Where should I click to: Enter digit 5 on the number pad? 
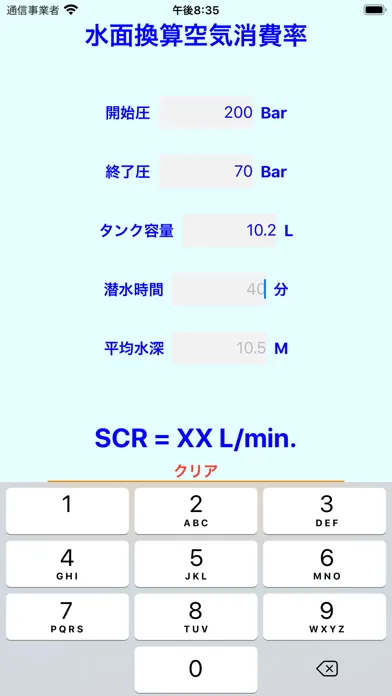196,564
